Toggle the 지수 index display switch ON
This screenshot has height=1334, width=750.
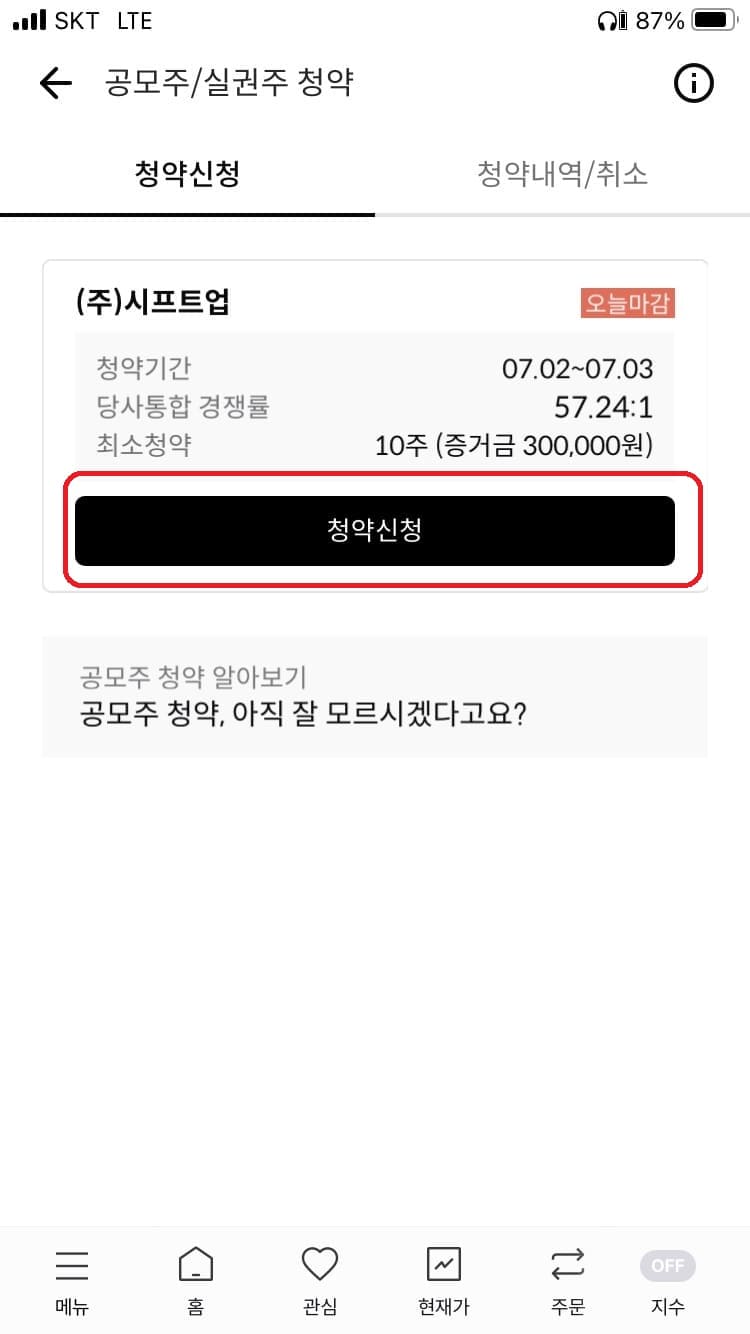tap(667, 1266)
